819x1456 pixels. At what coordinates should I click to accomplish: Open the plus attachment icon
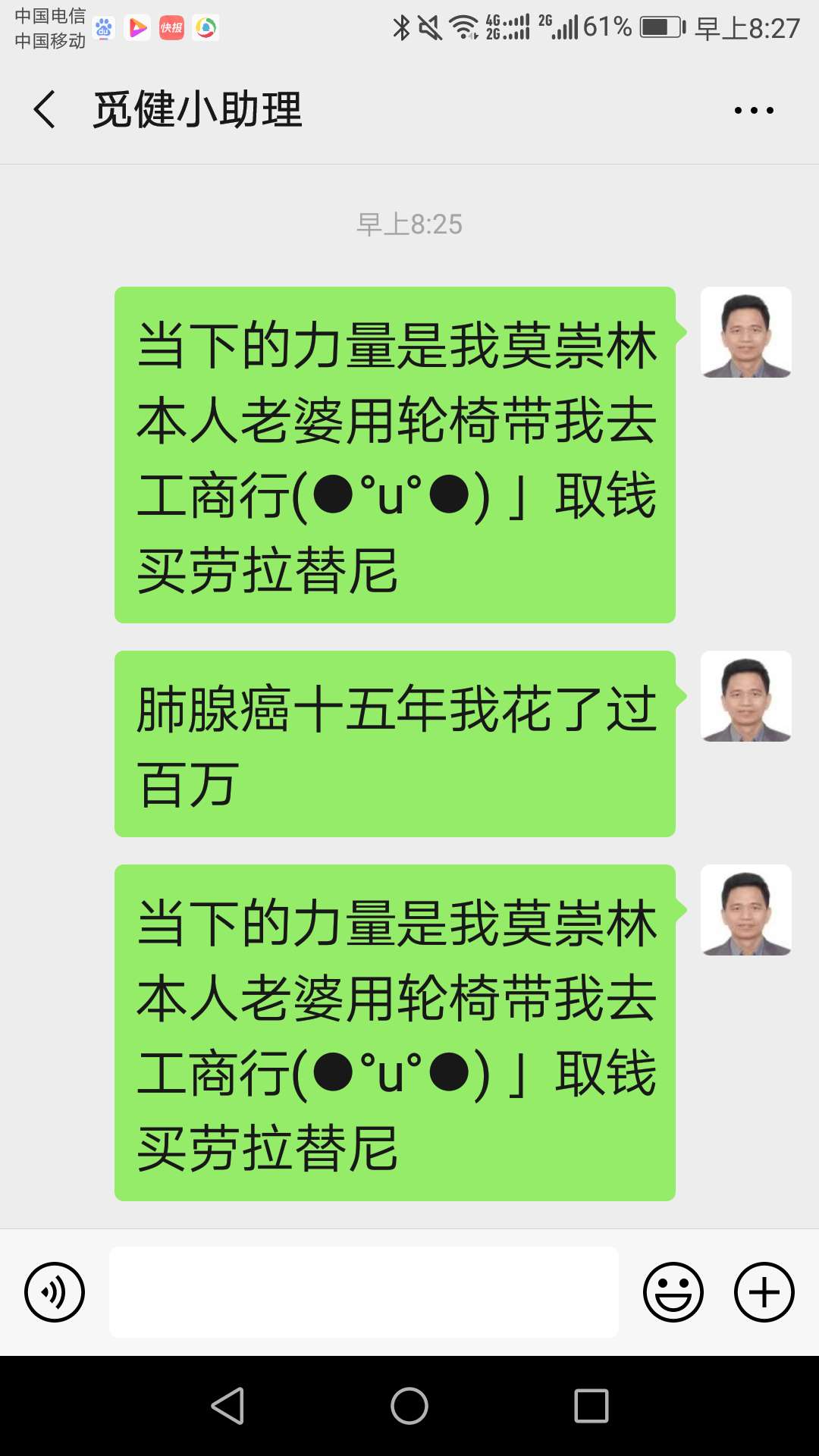pyautogui.click(x=763, y=1292)
